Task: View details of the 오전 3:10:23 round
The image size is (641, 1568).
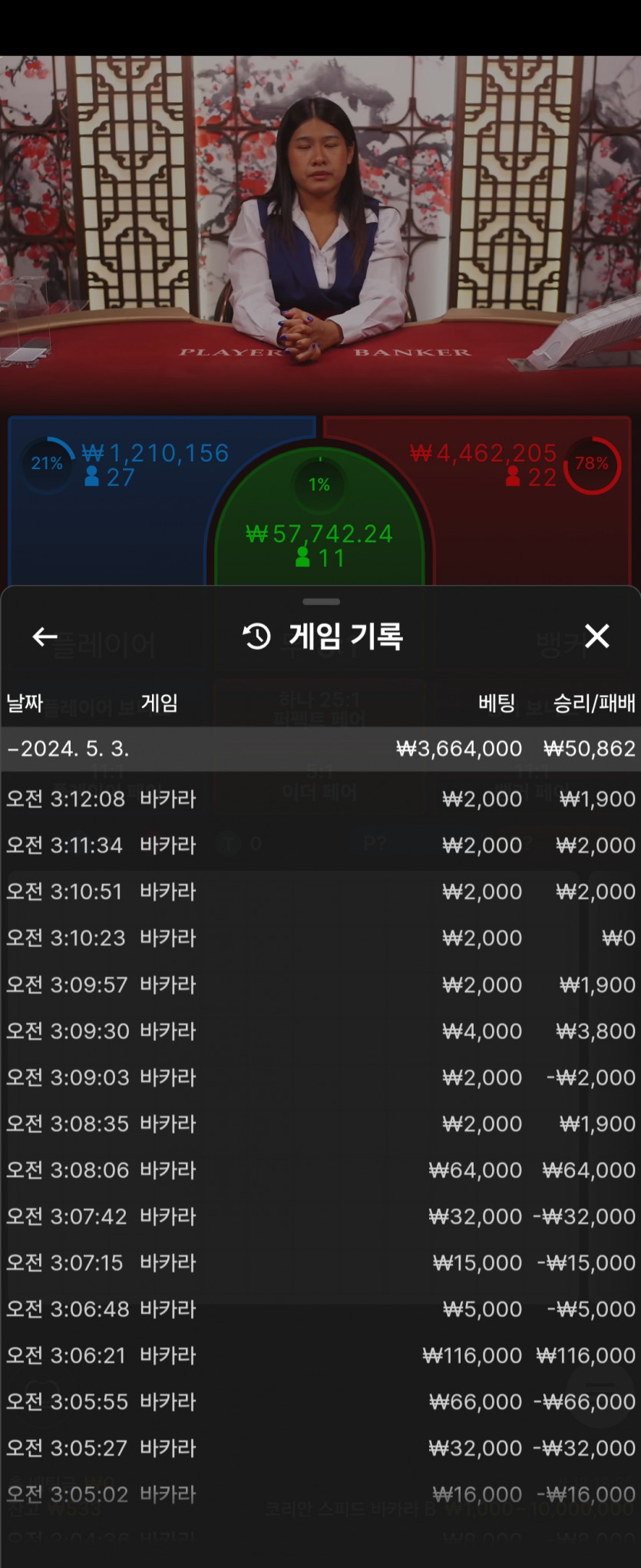Action: point(320,938)
